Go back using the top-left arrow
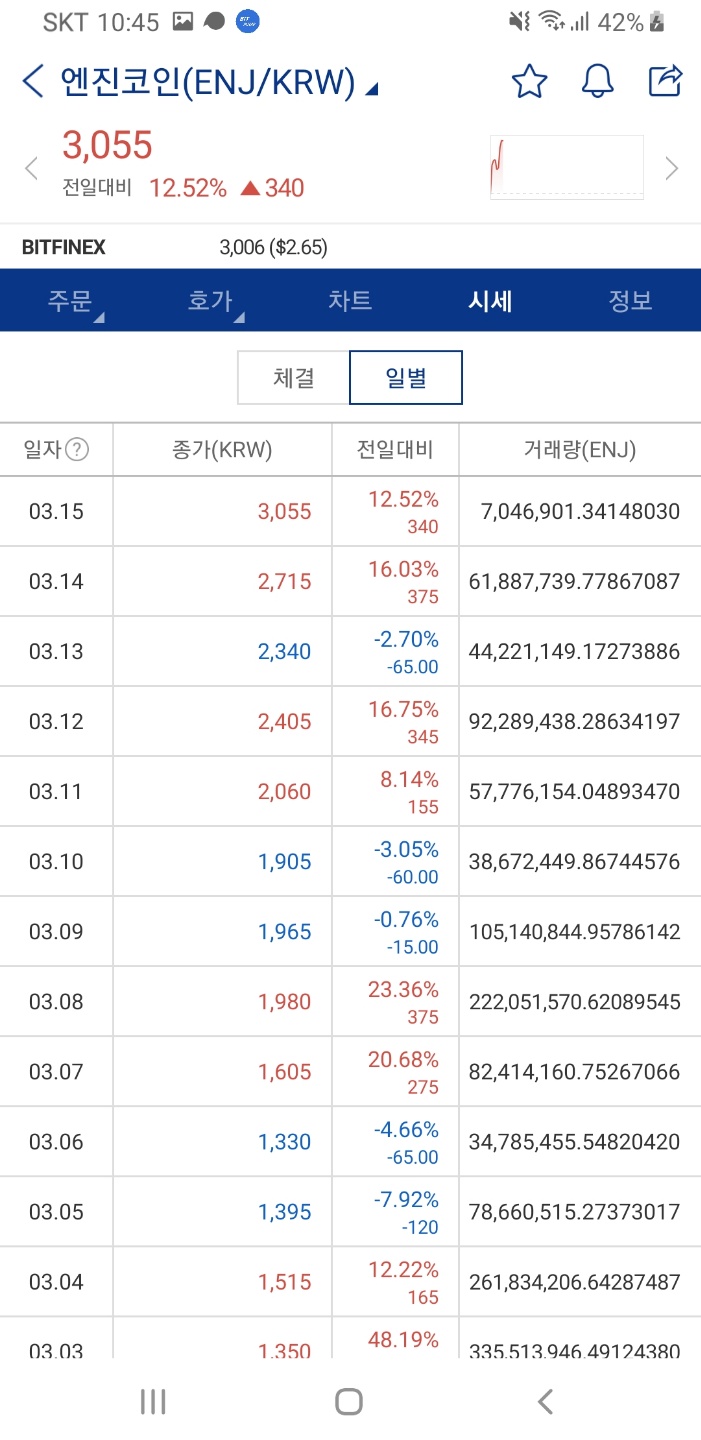 (x=33, y=82)
